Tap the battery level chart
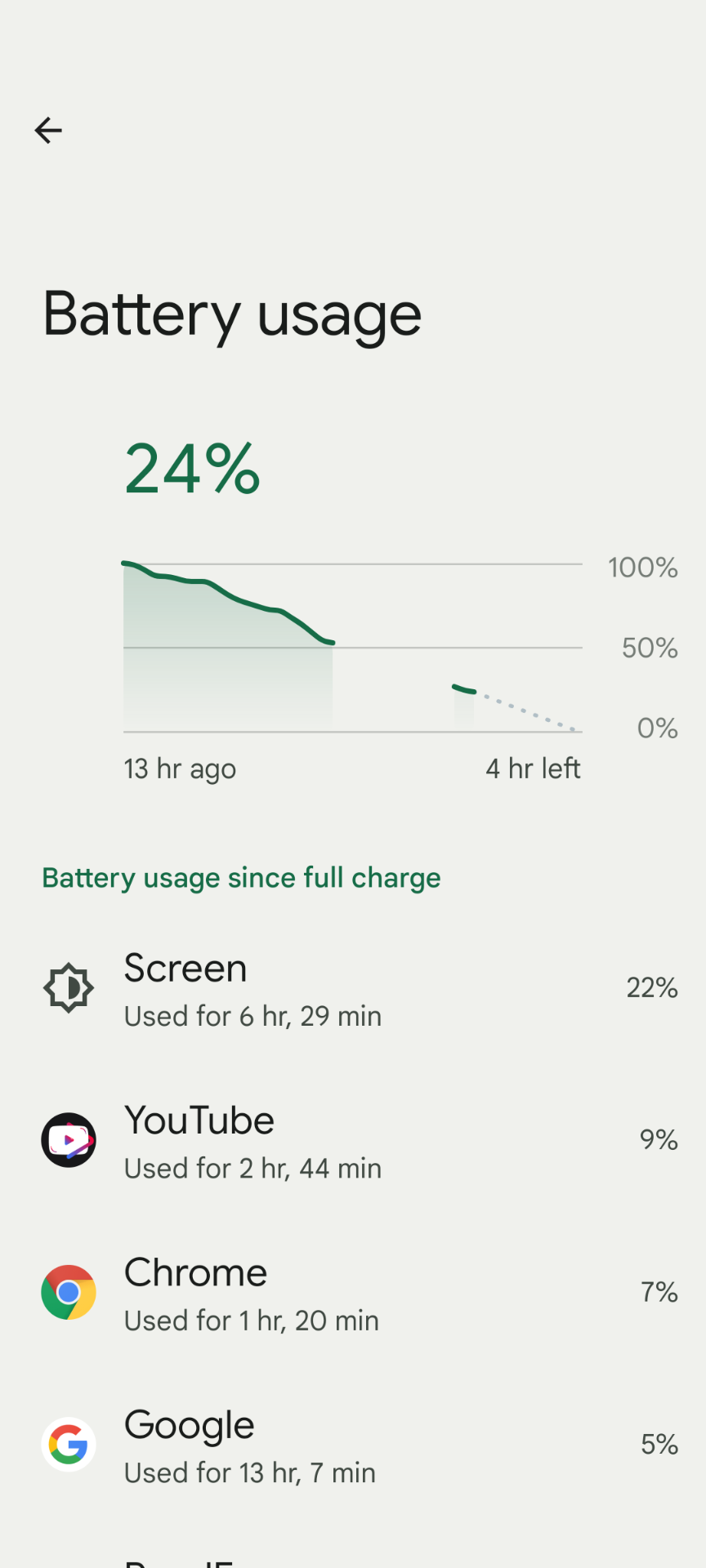 click(351, 645)
